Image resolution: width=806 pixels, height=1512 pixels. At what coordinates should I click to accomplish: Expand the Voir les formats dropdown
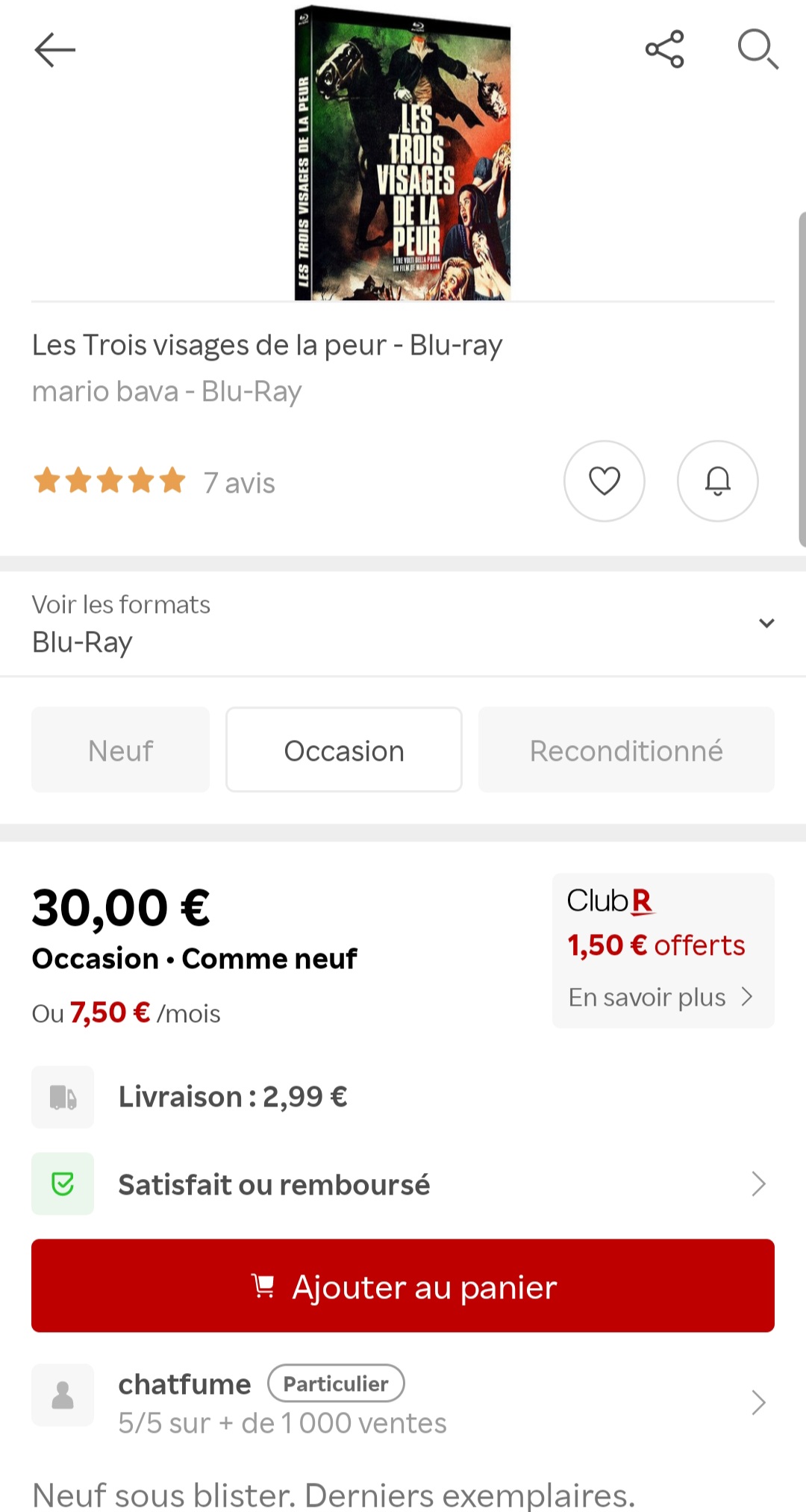coord(403,623)
